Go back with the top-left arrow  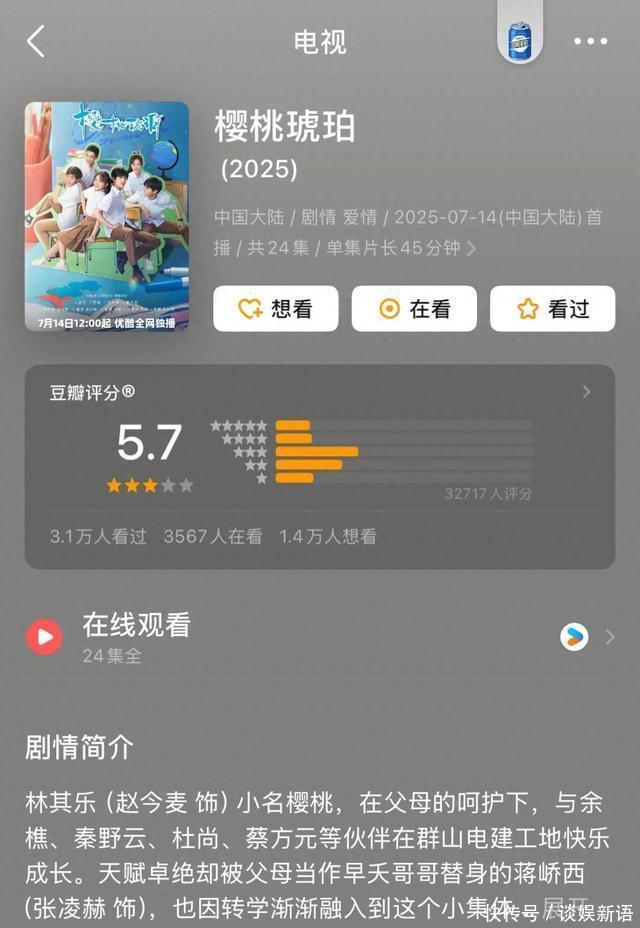tap(37, 42)
